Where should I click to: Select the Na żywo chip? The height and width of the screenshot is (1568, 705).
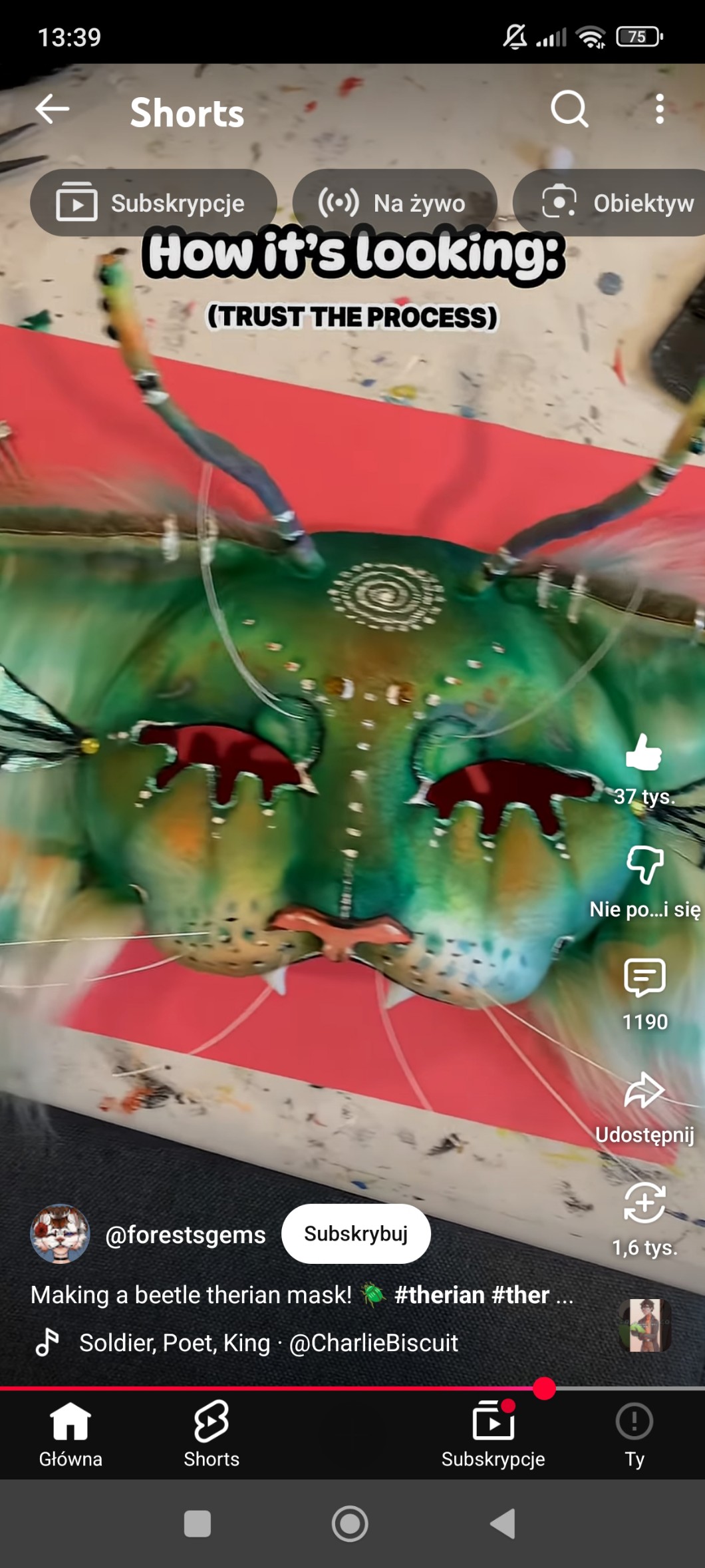(x=395, y=203)
